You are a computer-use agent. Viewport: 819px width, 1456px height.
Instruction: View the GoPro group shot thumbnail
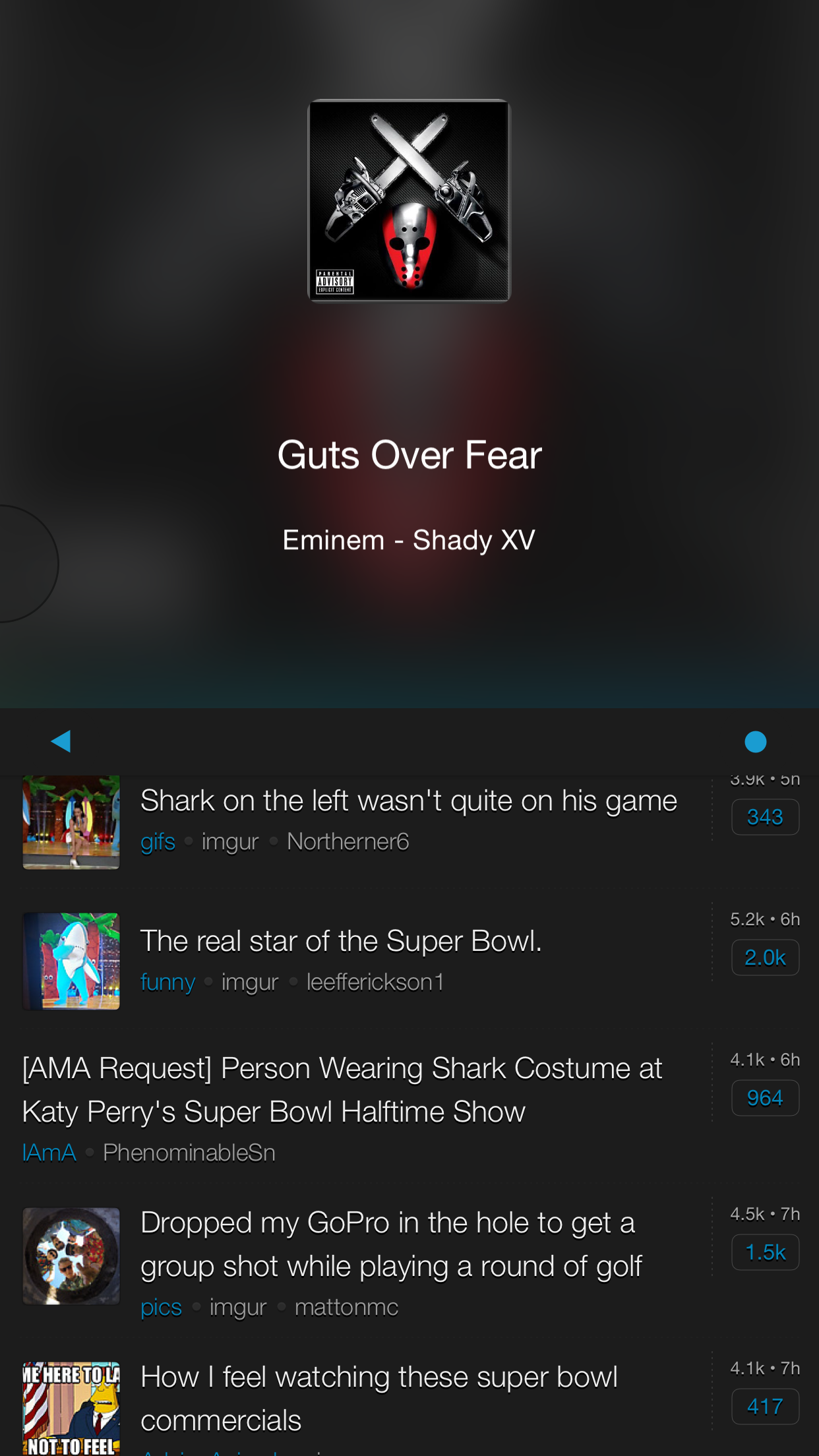71,1256
